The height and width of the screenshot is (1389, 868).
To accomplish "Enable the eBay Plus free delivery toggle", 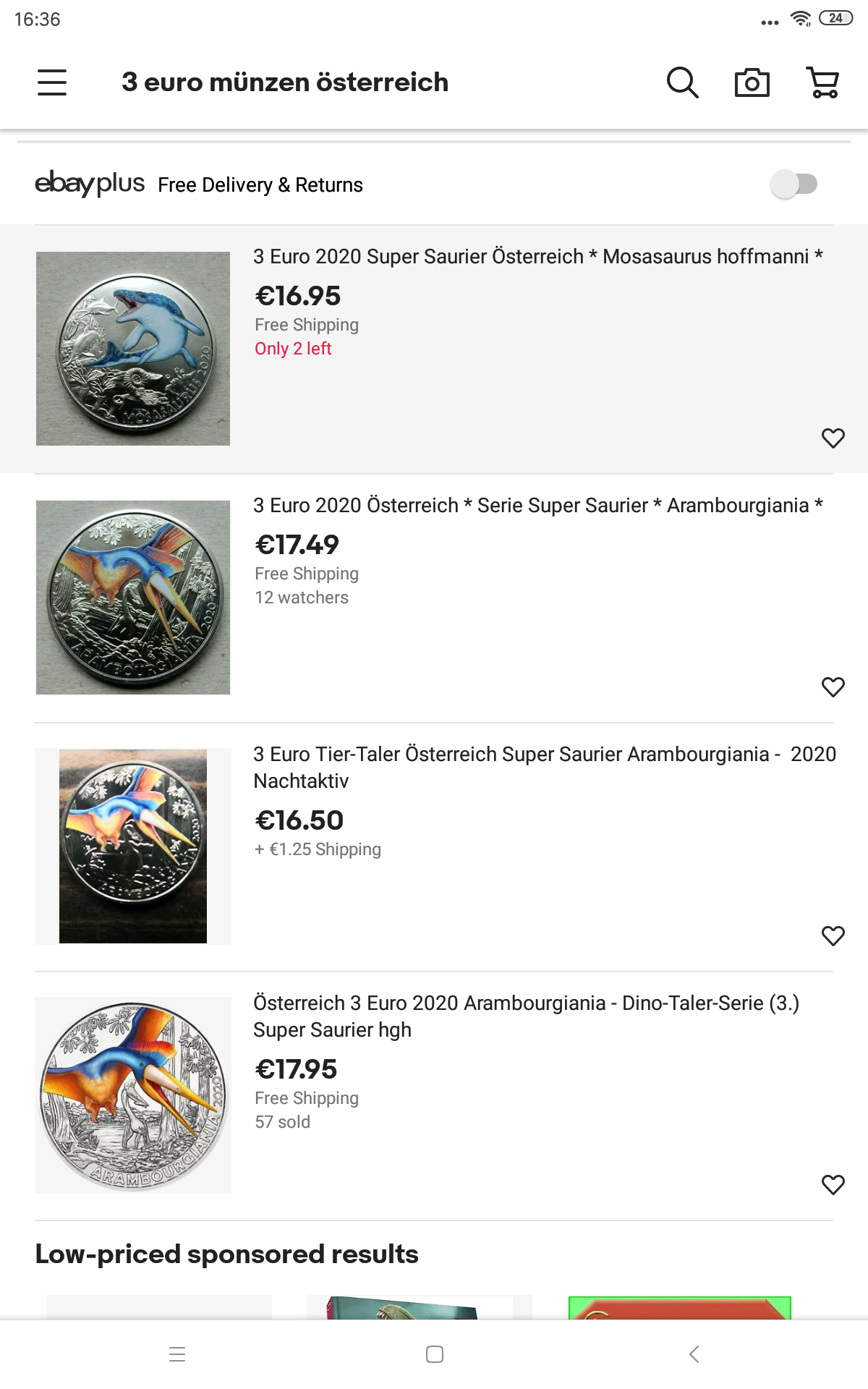I will pos(793,184).
